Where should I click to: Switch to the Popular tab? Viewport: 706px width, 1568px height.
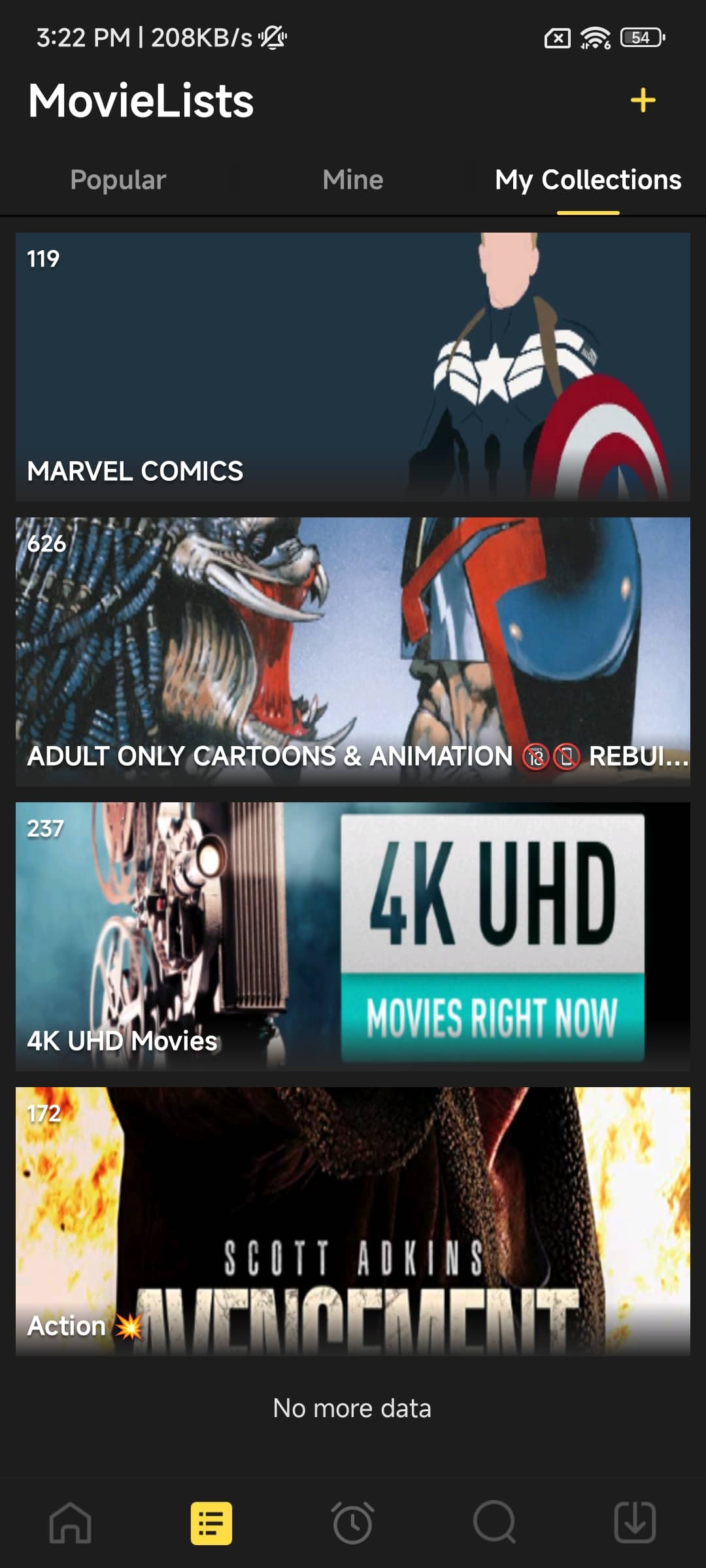[118, 180]
